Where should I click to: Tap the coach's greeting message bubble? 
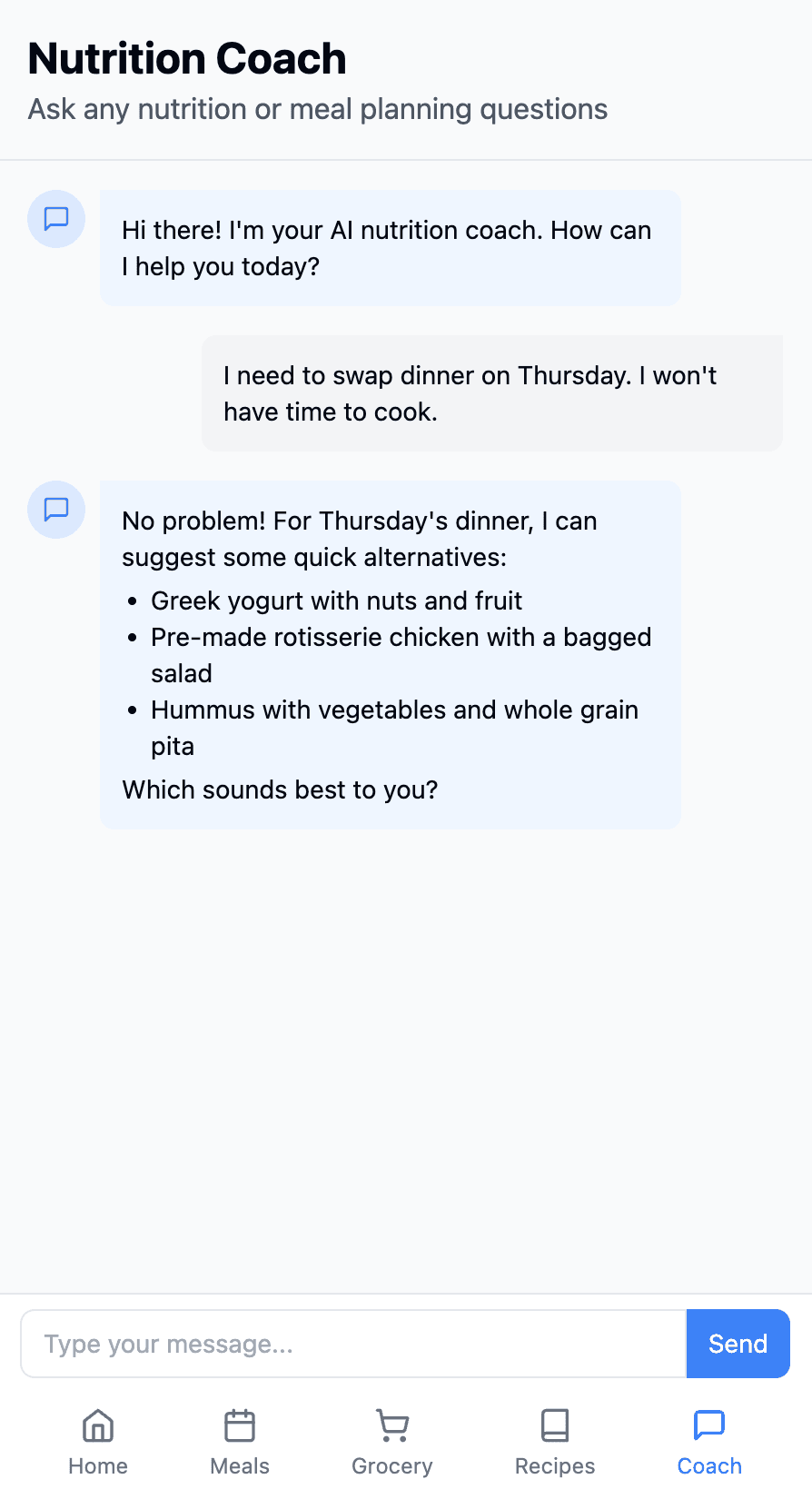(x=390, y=248)
